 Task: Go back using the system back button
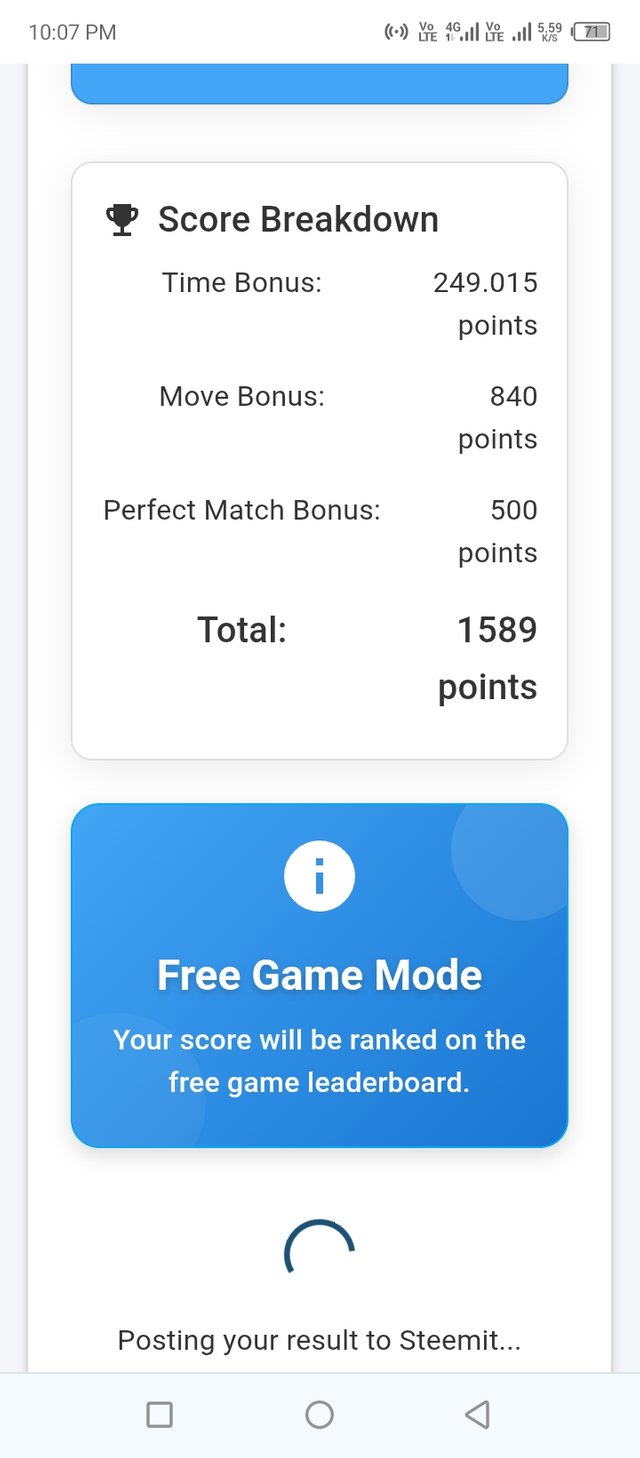coord(477,1414)
